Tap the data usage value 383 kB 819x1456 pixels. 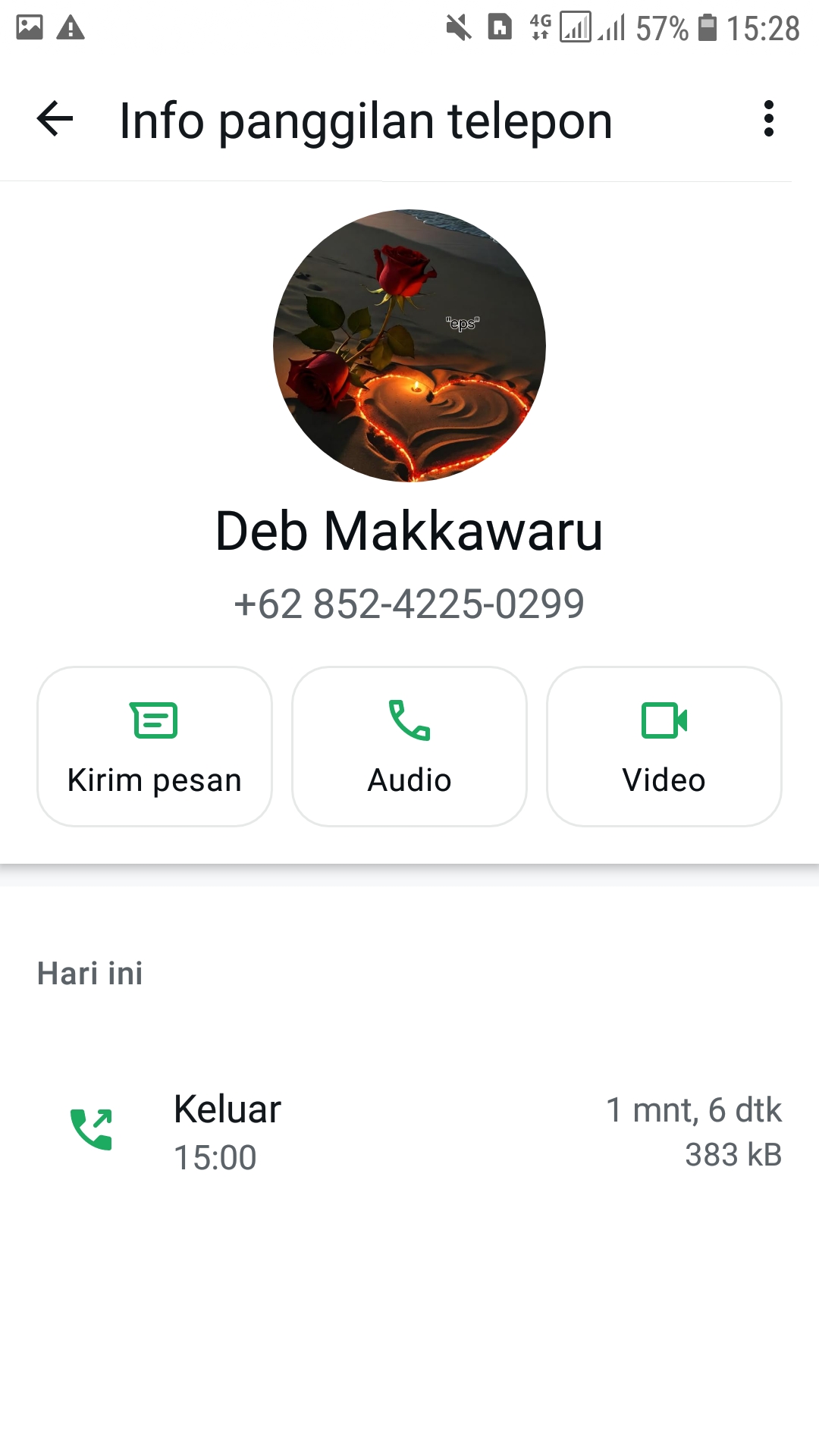(733, 1156)
